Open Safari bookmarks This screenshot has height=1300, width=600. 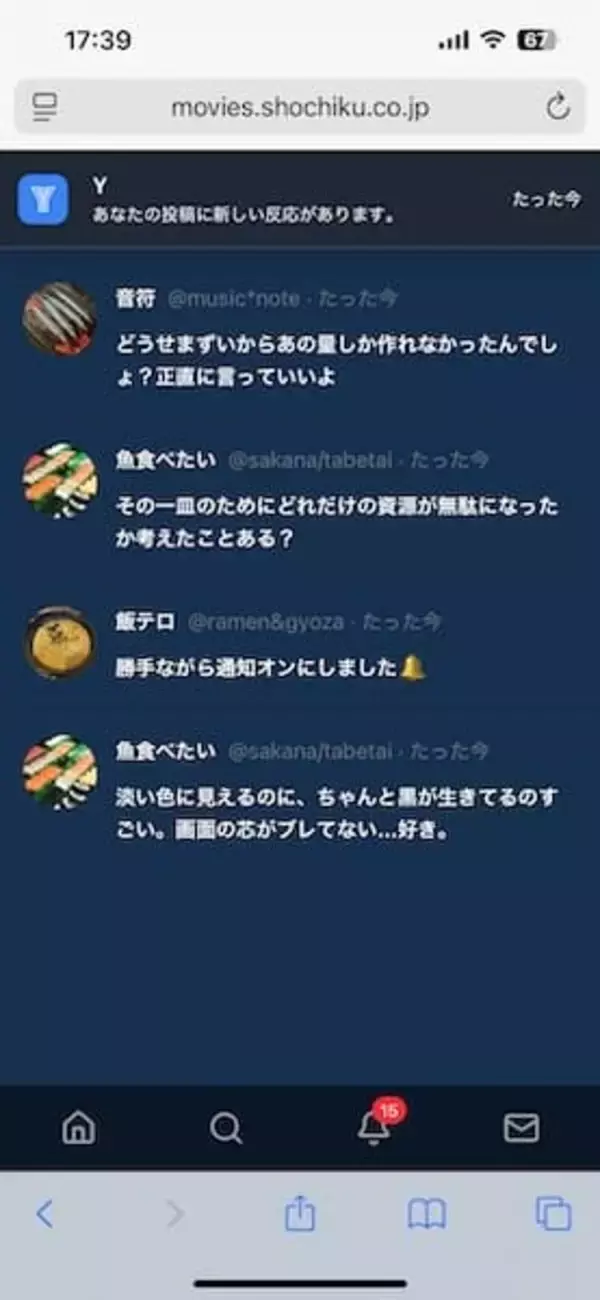426,1214
